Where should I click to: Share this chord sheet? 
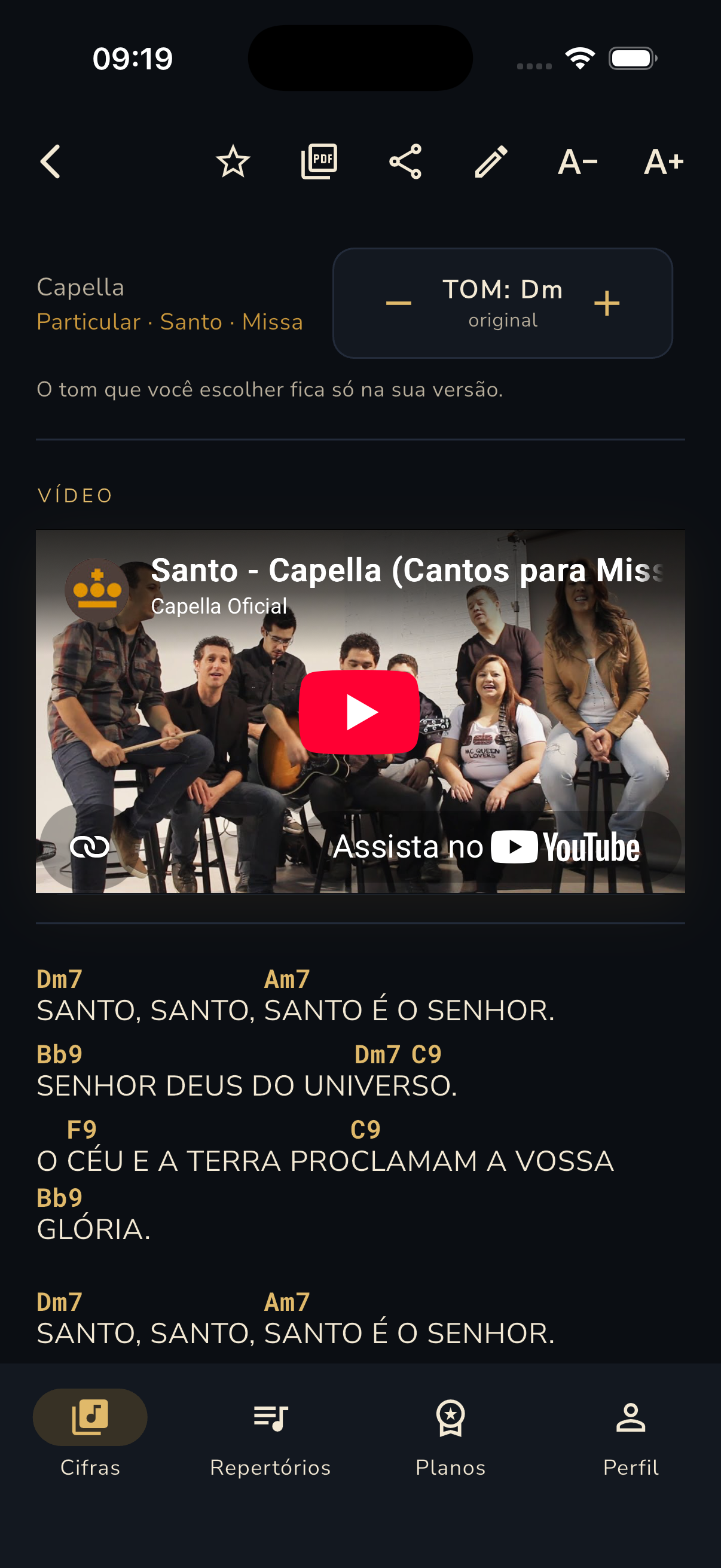405,162
